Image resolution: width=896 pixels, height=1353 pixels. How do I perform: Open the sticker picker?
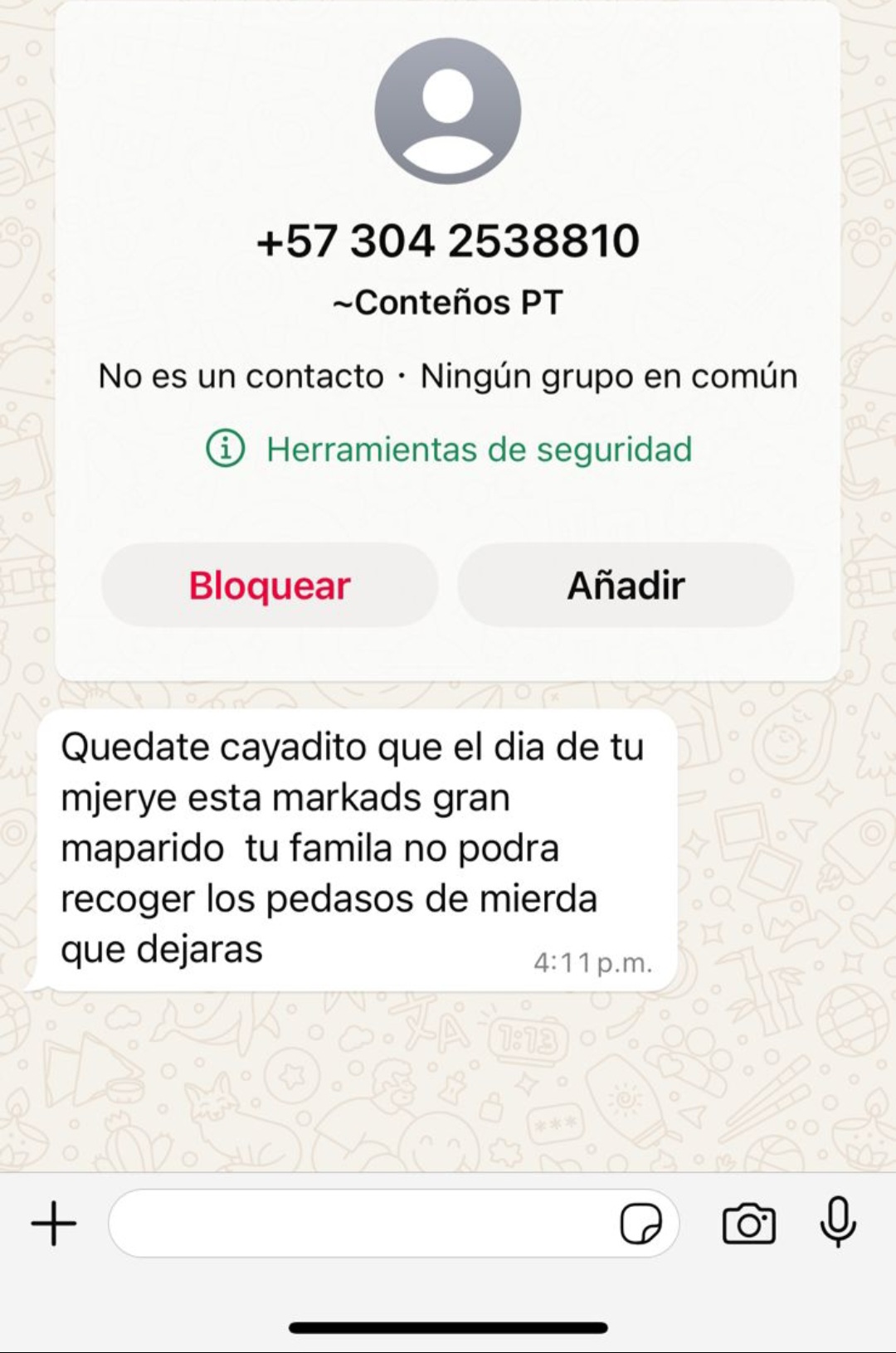click(640, 1224)
